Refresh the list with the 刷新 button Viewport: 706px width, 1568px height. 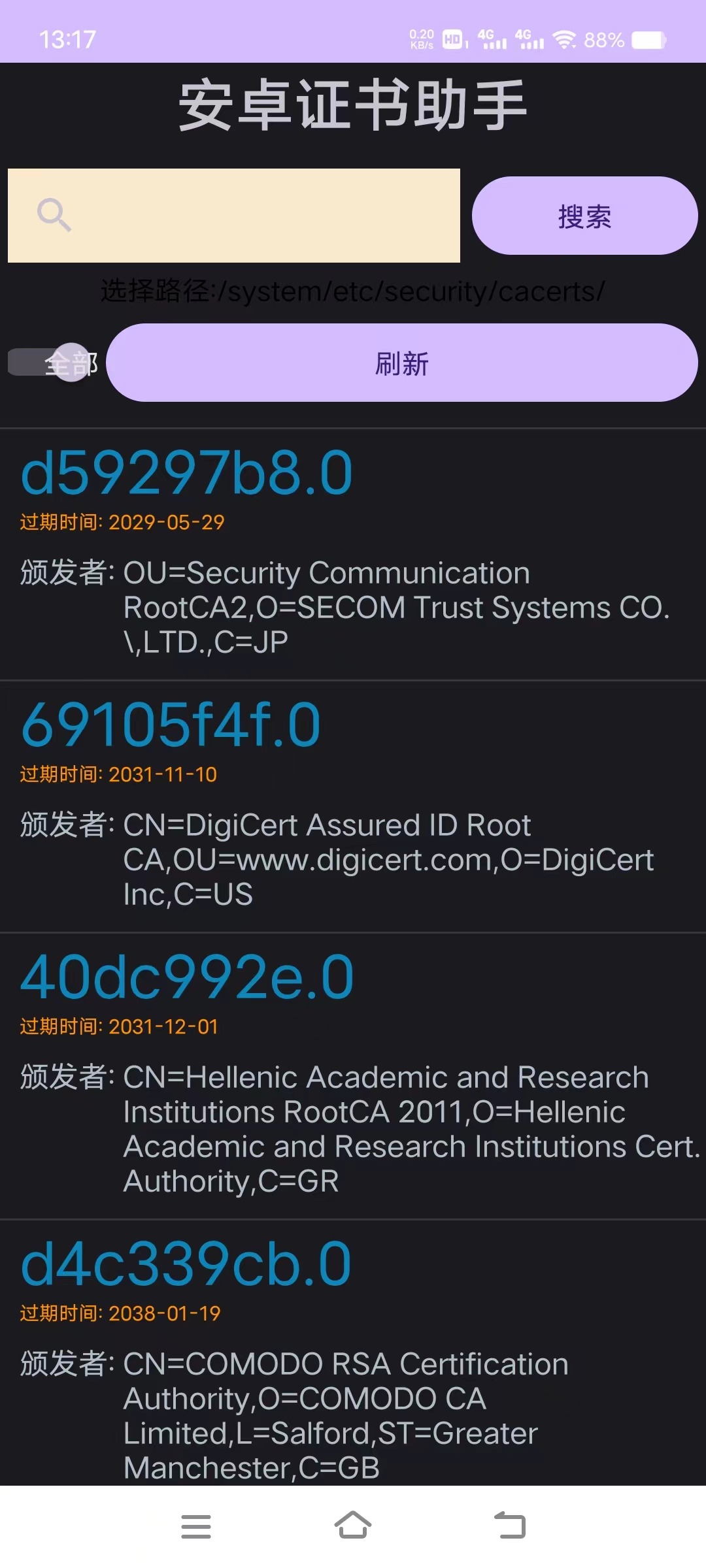401,363
